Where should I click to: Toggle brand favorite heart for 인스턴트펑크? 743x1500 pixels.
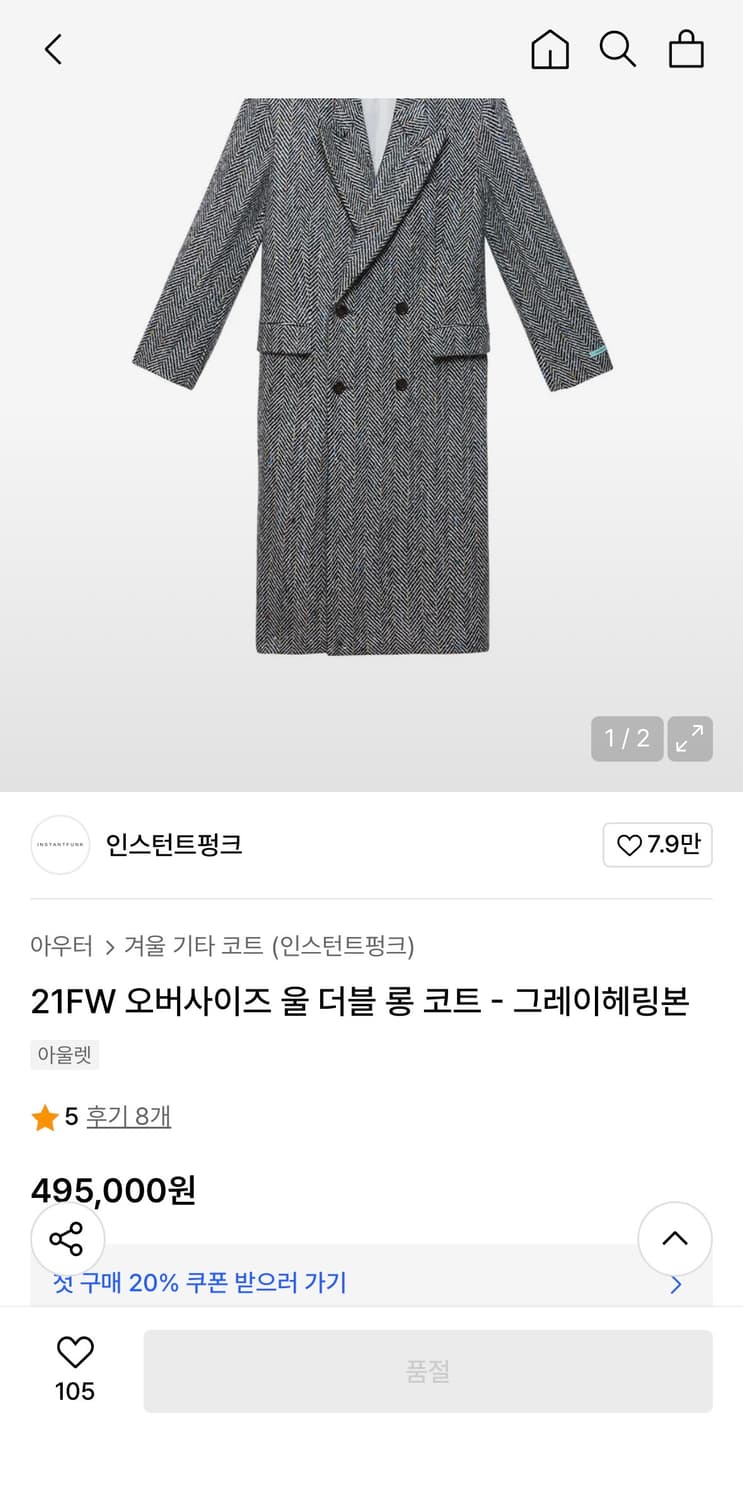click(657, 845)
